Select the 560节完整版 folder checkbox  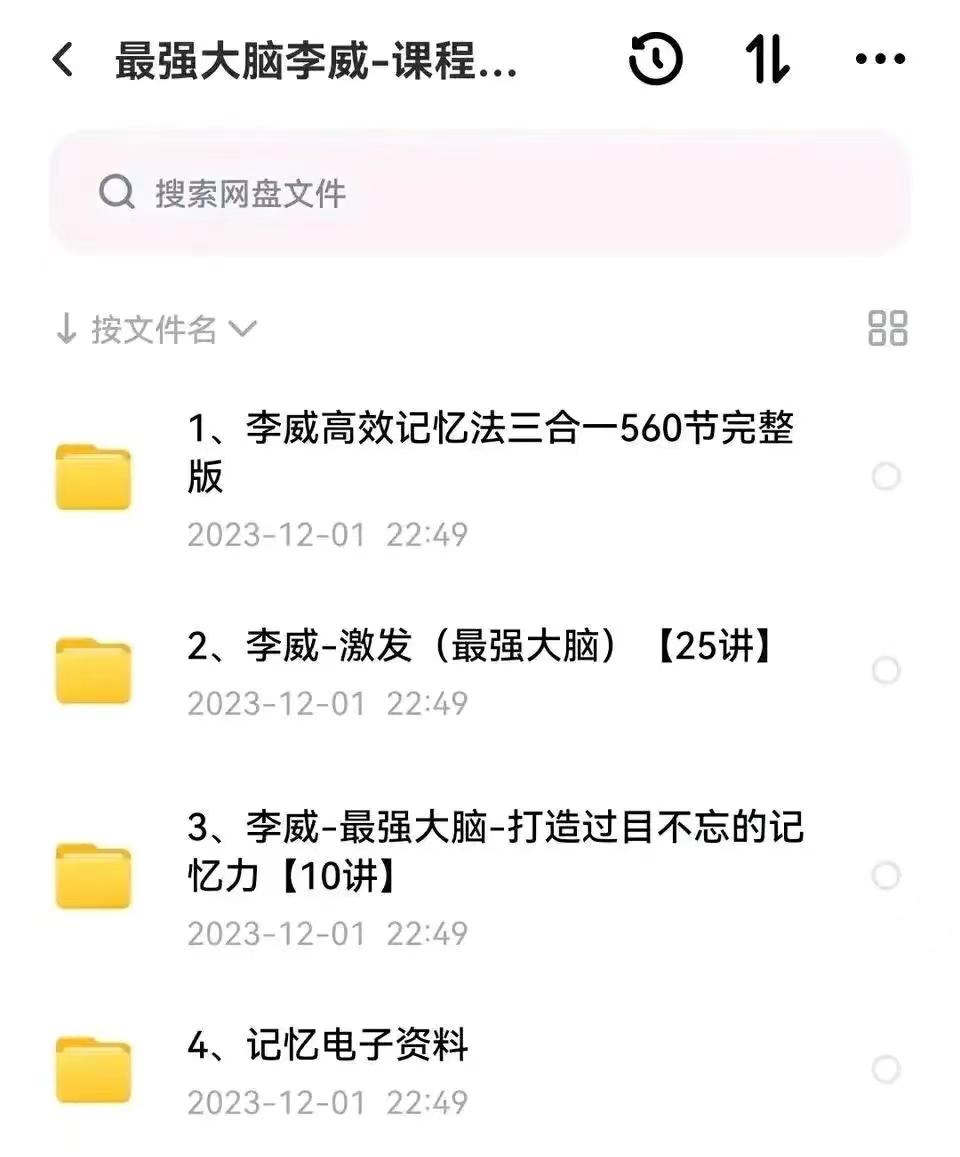pos(886,477)
